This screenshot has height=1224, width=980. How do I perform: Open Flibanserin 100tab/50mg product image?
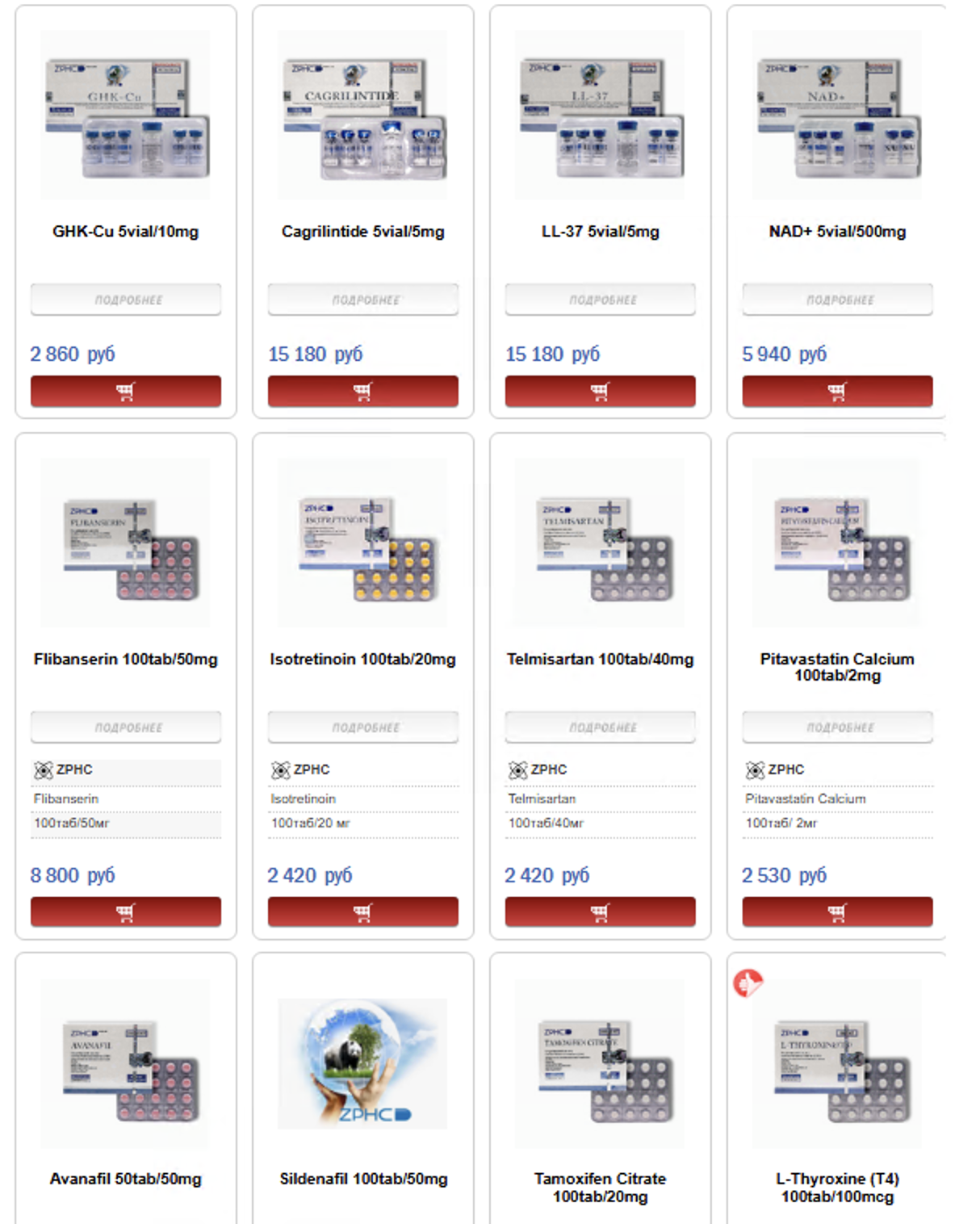[125, 543]
